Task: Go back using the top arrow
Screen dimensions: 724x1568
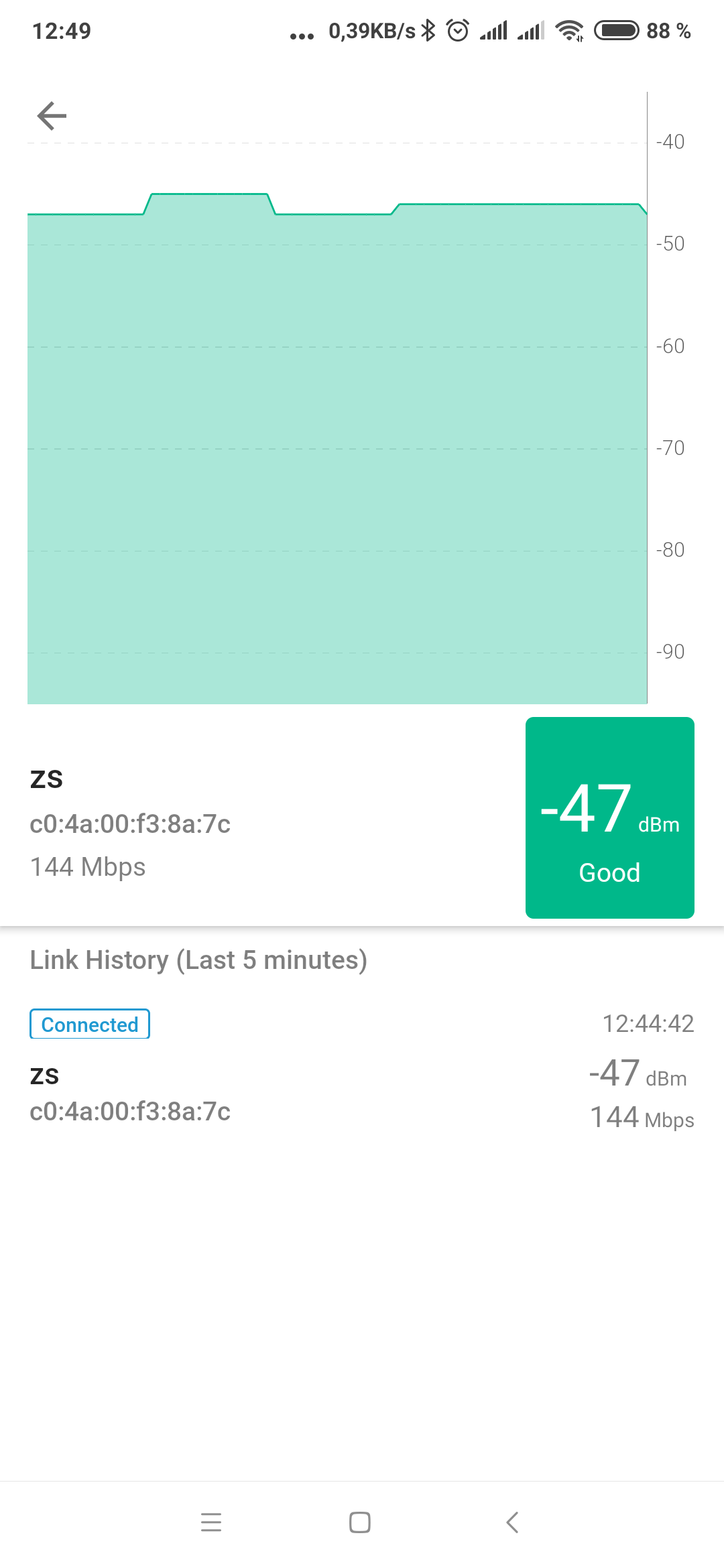Action: pyautogui.click(x=52, y=116)
